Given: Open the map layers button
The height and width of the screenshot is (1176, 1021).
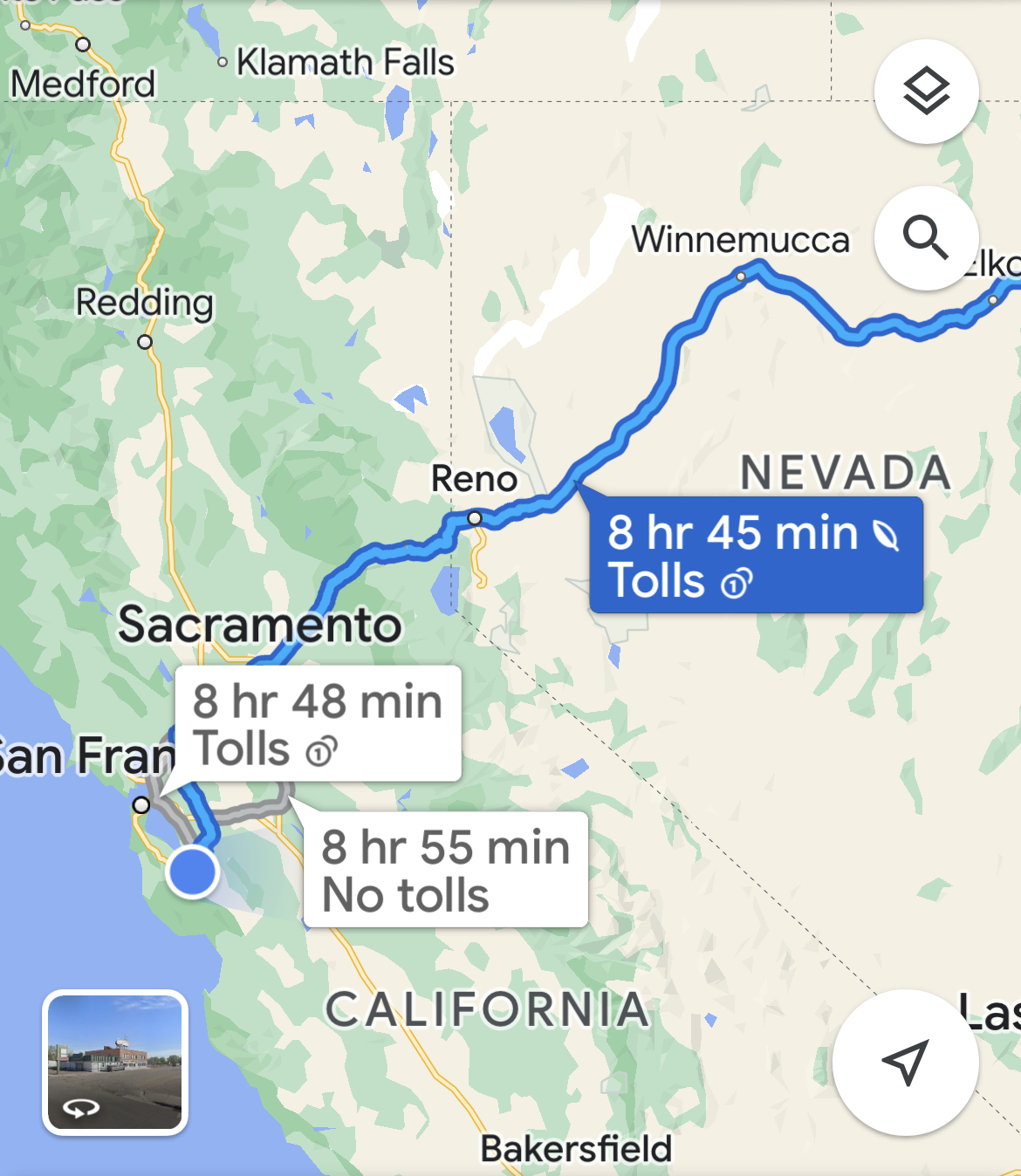Looking at the screenshot, I should click(x=926, y=92).
